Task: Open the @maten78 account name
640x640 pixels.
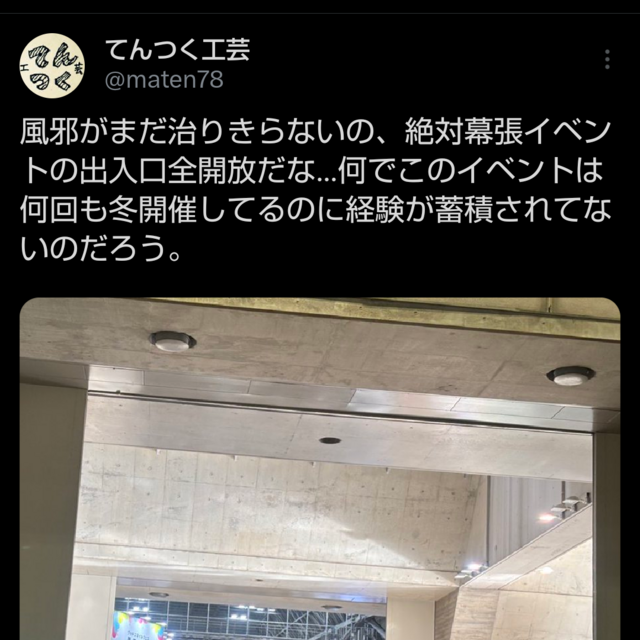Action: click(163, 79)
